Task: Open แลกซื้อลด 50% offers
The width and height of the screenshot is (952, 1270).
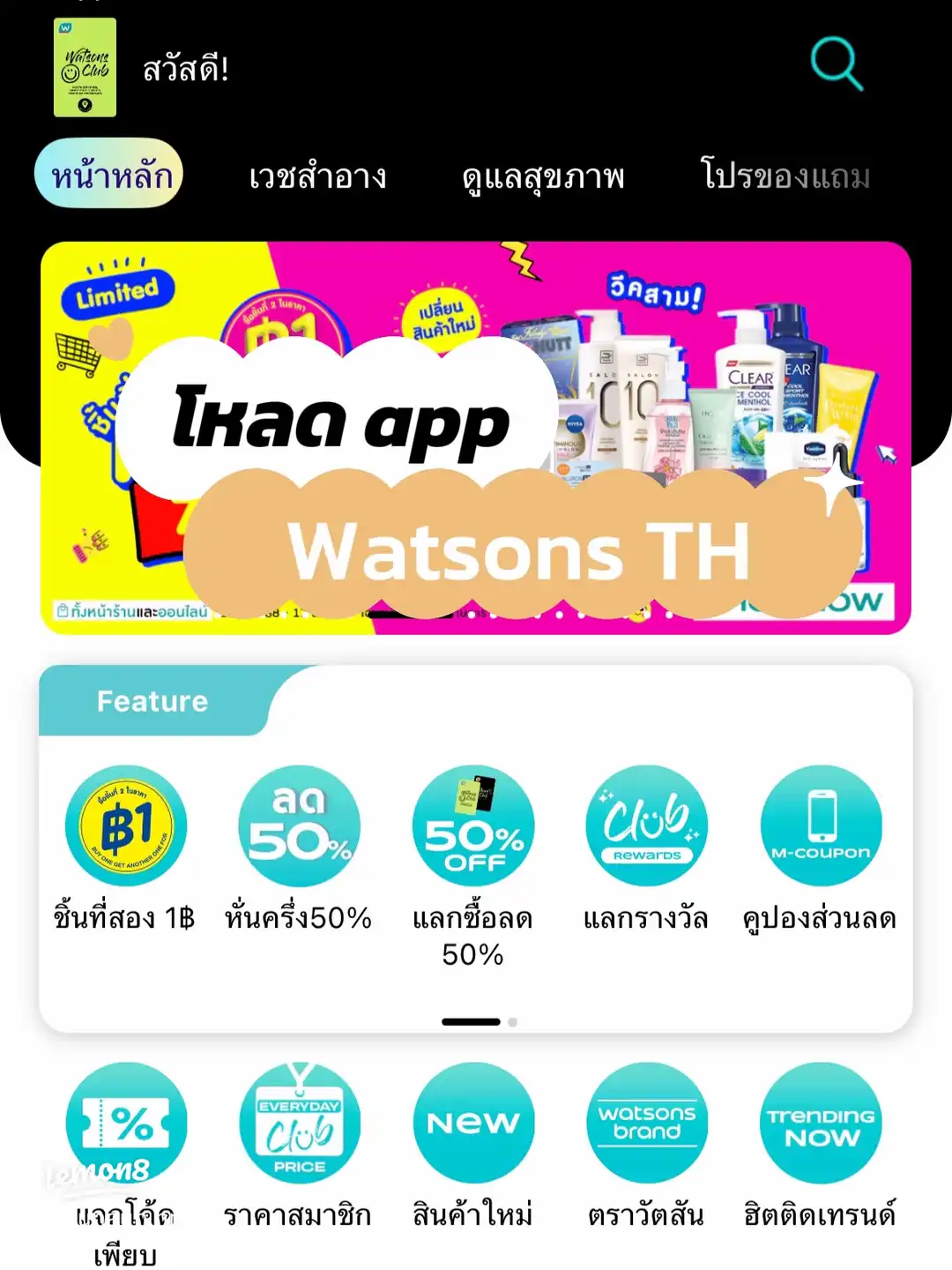Action: tap(472, 826)
